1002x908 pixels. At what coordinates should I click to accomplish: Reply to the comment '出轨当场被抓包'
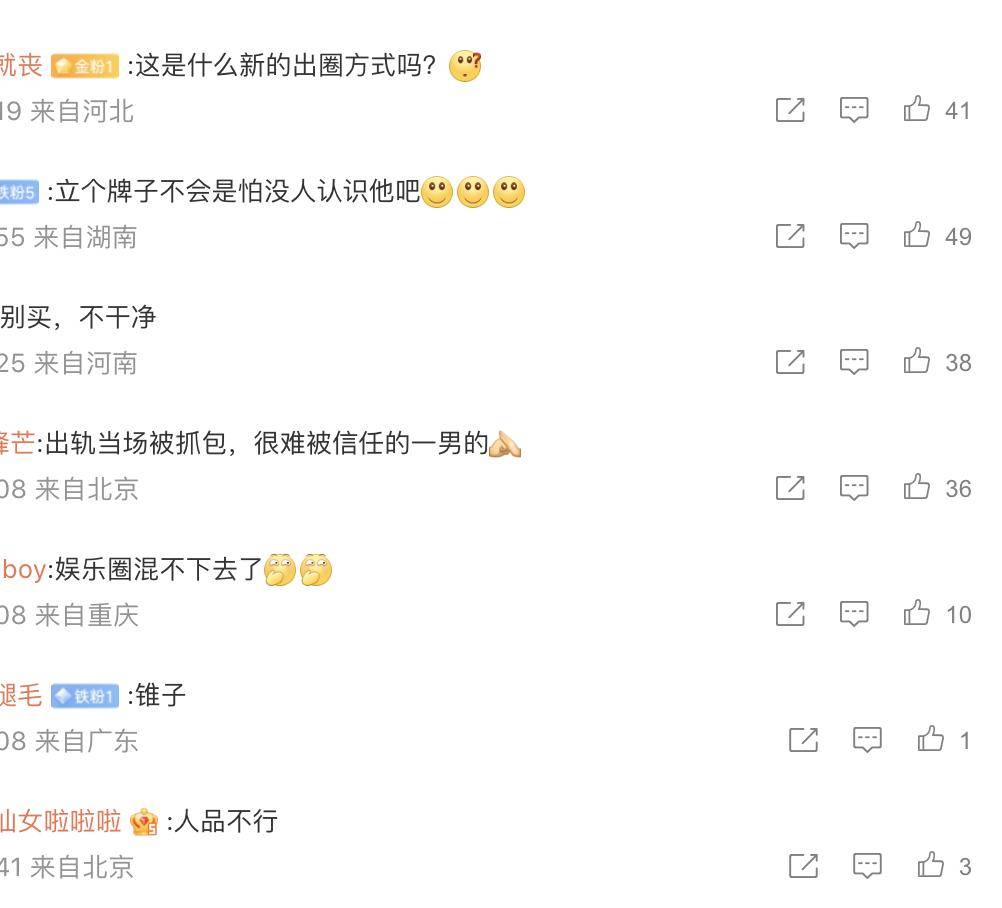tap(853, 488)
